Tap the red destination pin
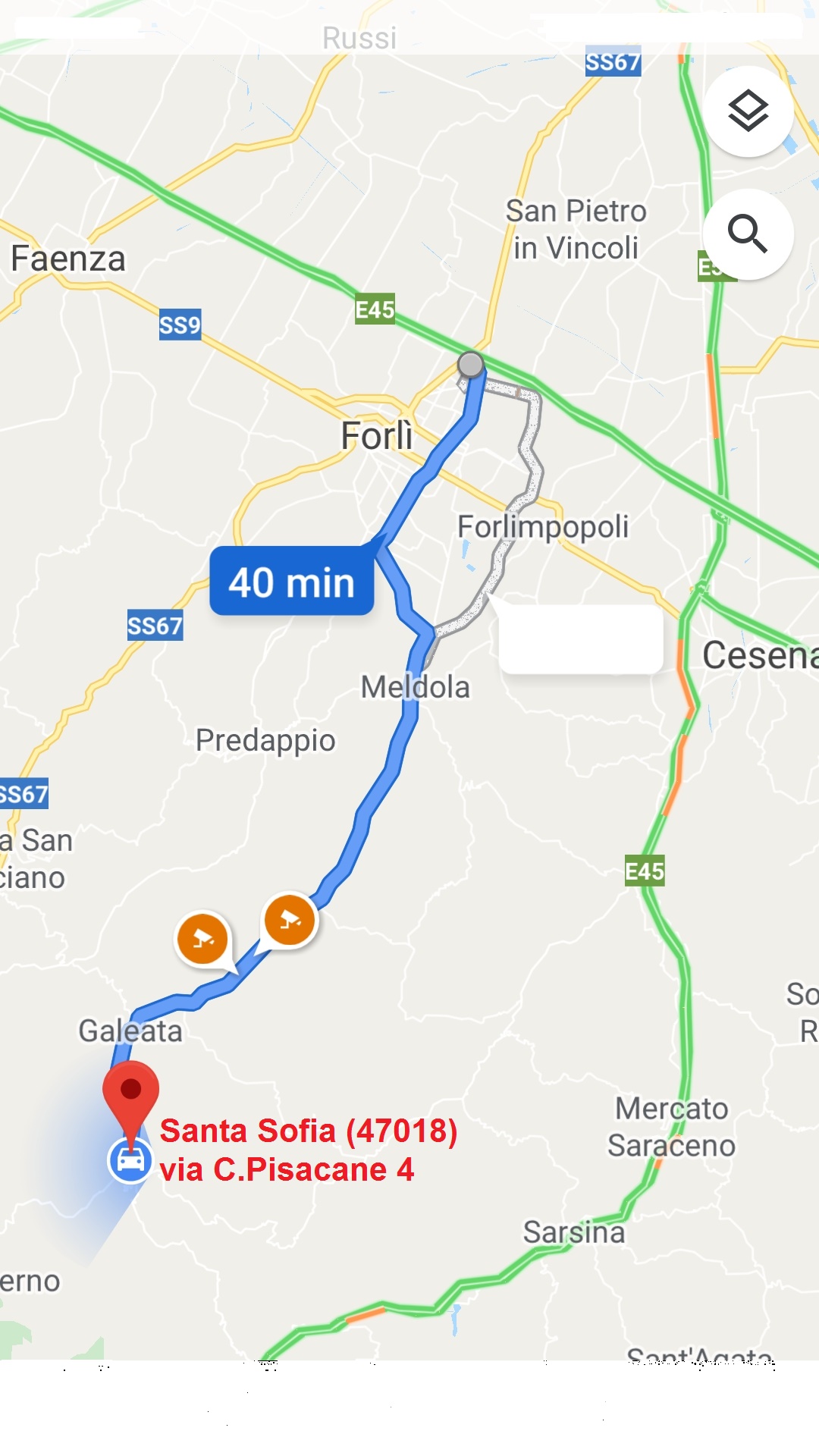This screenshot has height=1456, width=819. 130,1094
